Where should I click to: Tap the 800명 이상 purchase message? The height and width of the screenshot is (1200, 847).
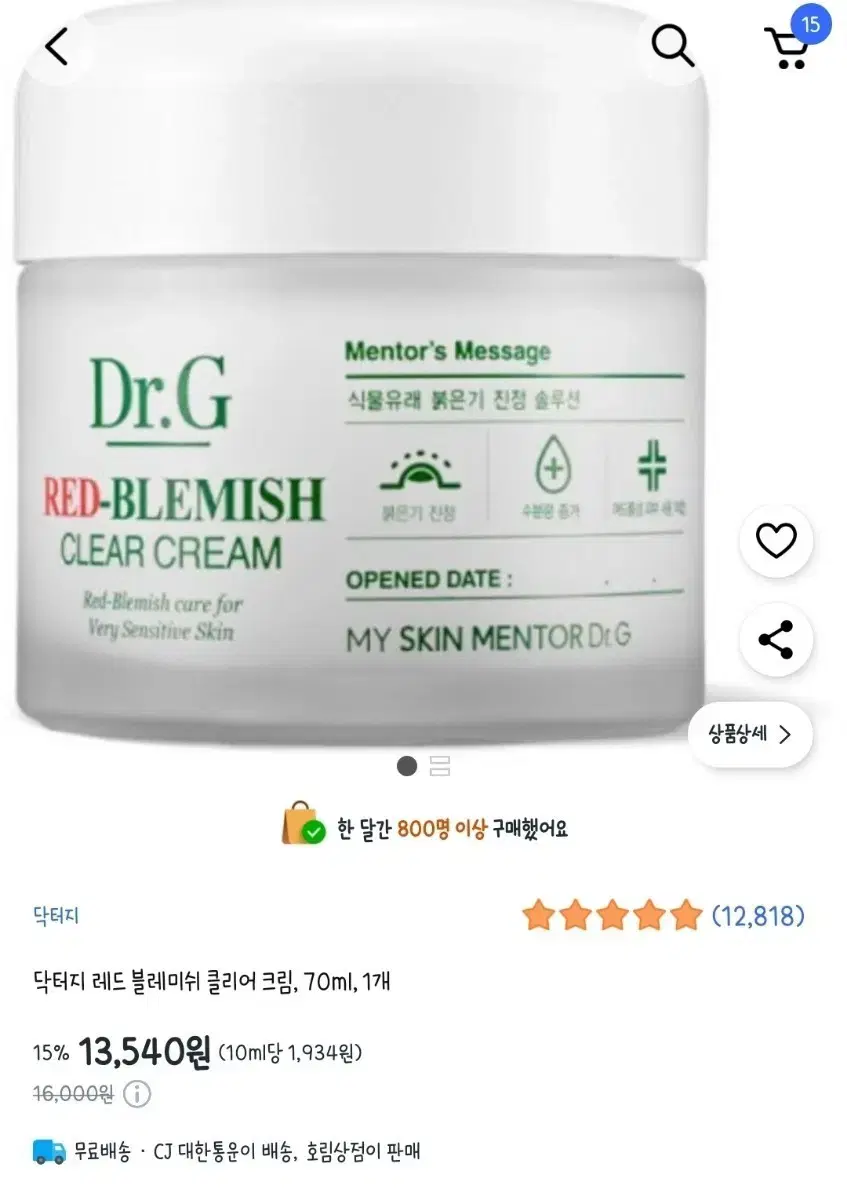(430, 828)
